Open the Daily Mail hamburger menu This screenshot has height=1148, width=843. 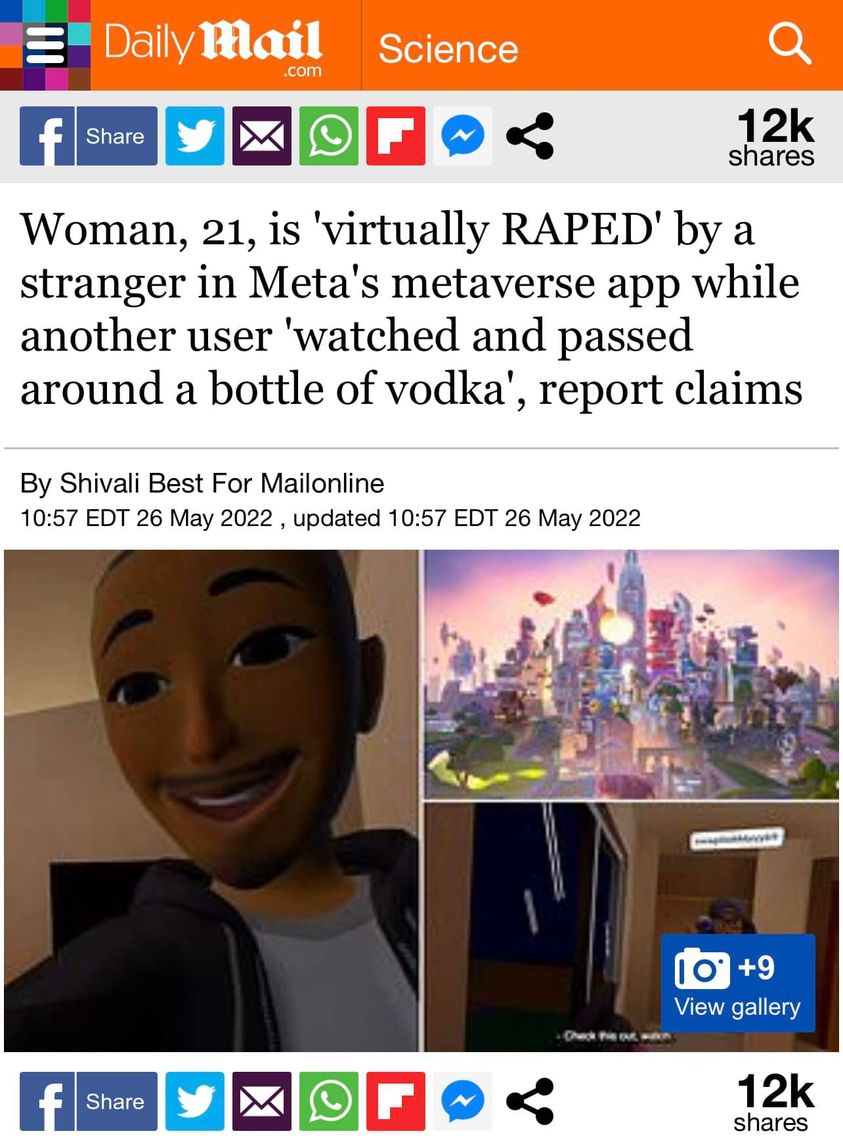pos(45,45)
